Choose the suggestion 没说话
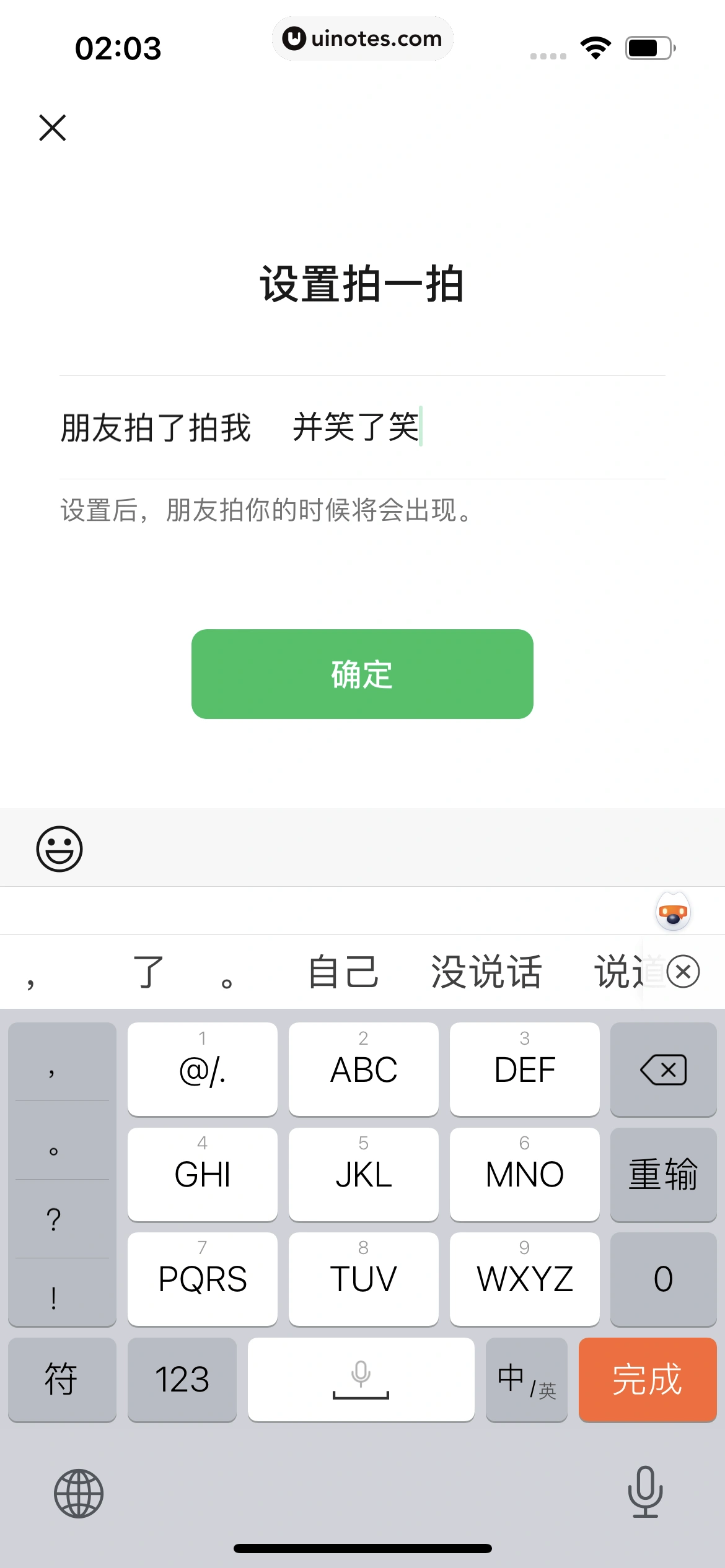Image resolution: width=725 pixels, height=1568 pixels. [x=486, y=972]
